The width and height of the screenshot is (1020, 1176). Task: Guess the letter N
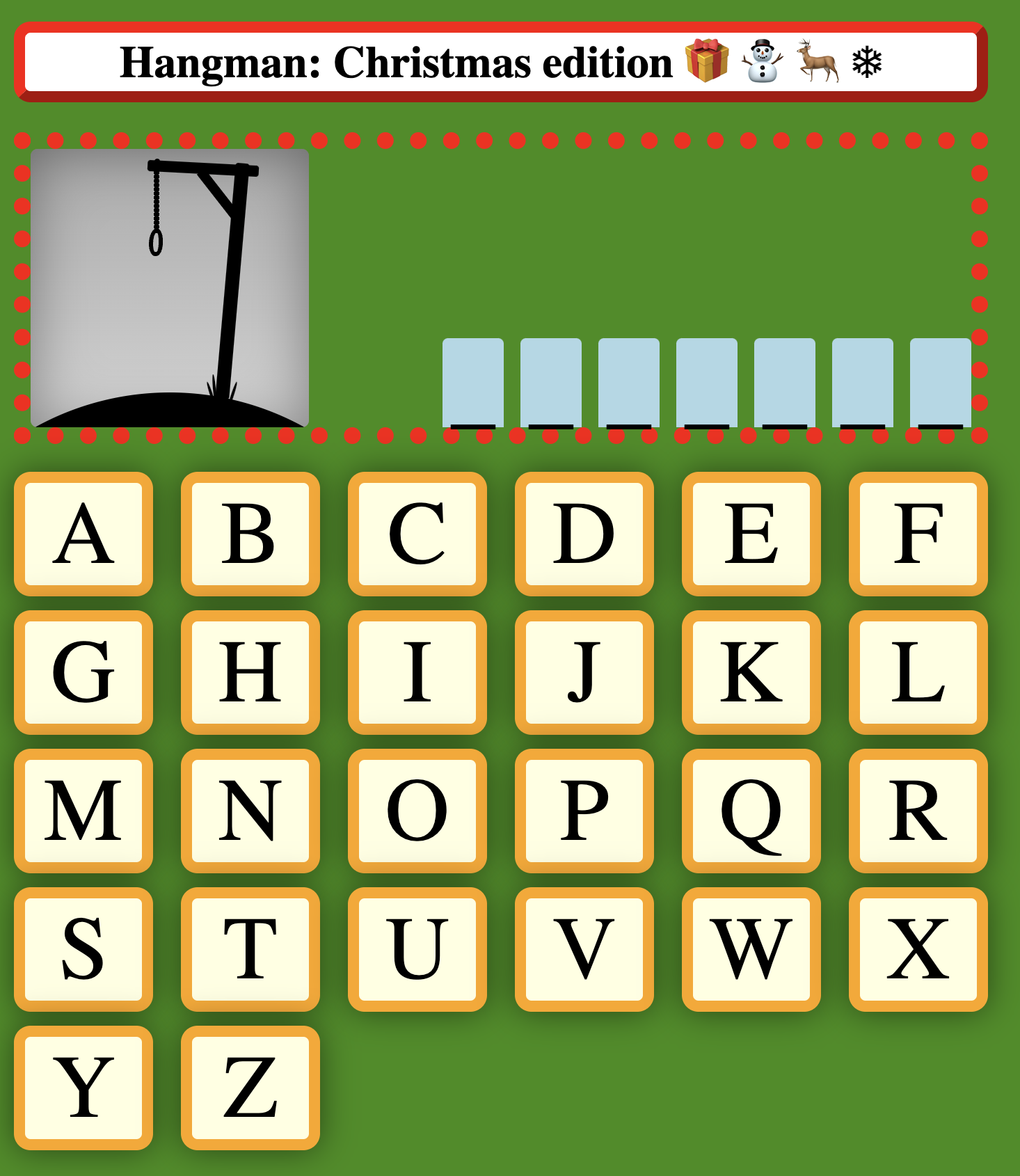250,811
